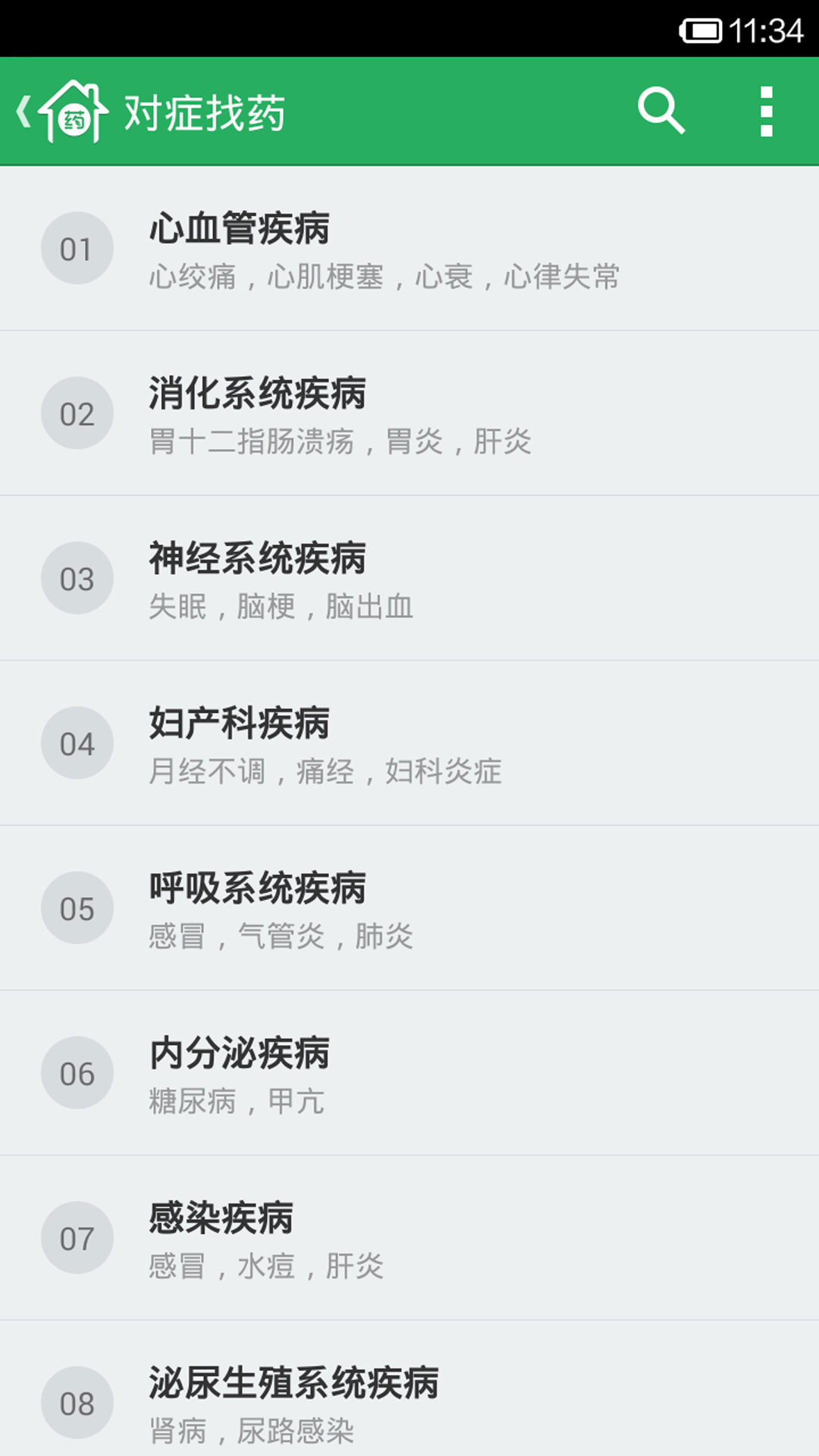
Task: Select 感染疾病 category
Action: coord(409,1238)
